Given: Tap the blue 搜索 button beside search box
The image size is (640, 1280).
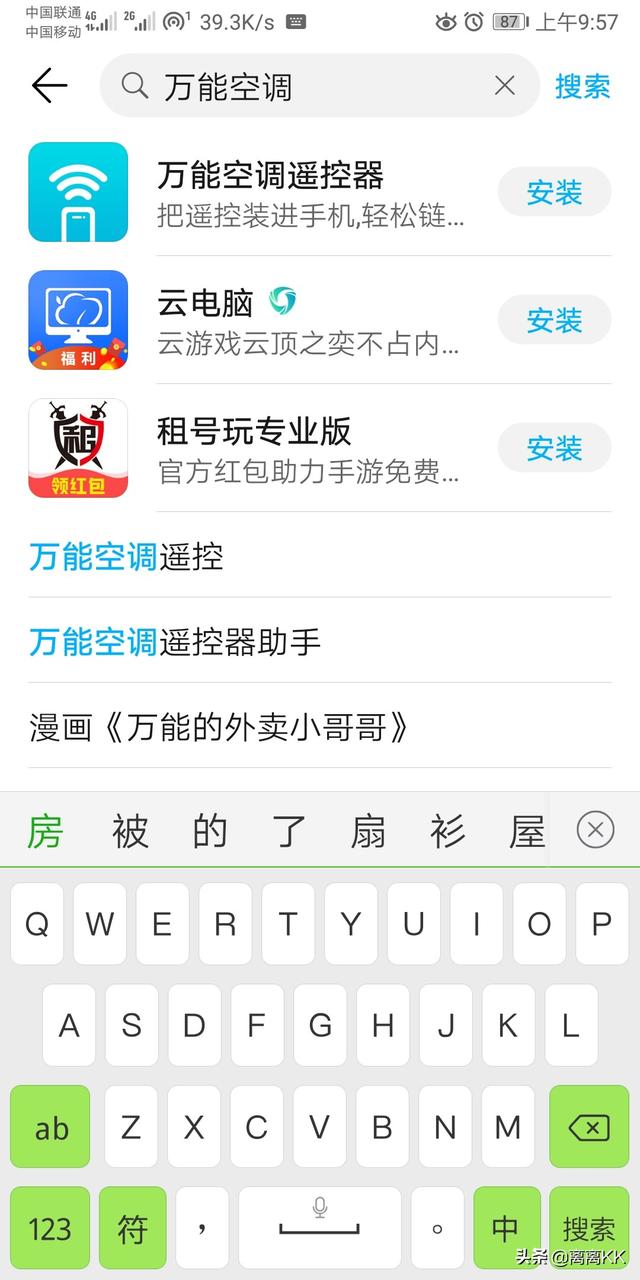Looking at the screenshot, I should 583,86.
